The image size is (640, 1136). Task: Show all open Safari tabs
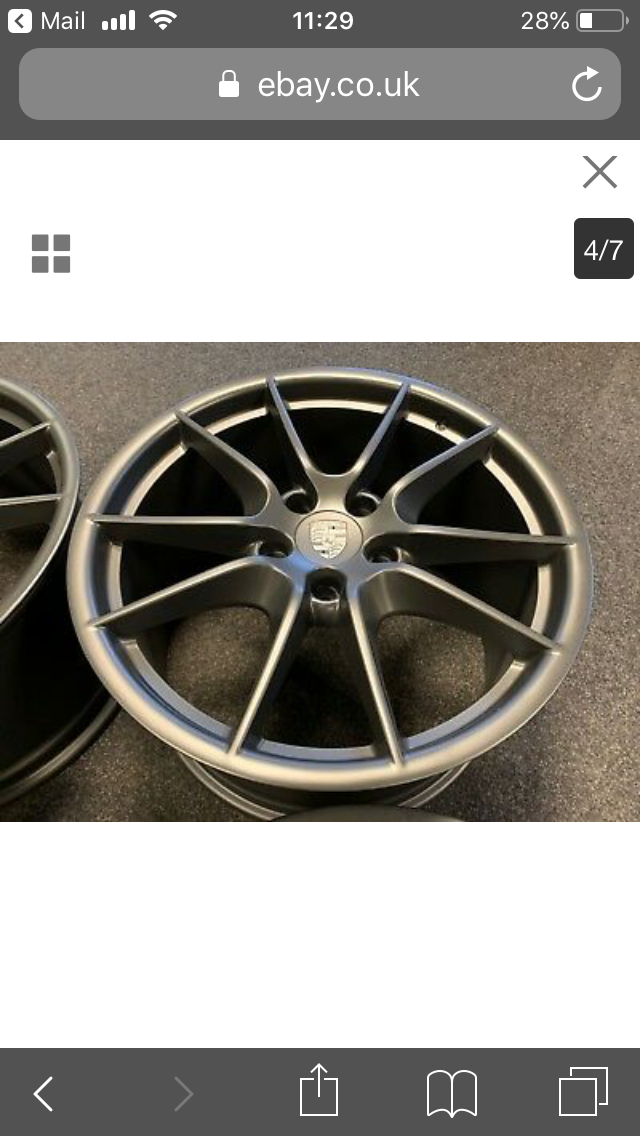pyautogui.click(x=583, y=1092)
